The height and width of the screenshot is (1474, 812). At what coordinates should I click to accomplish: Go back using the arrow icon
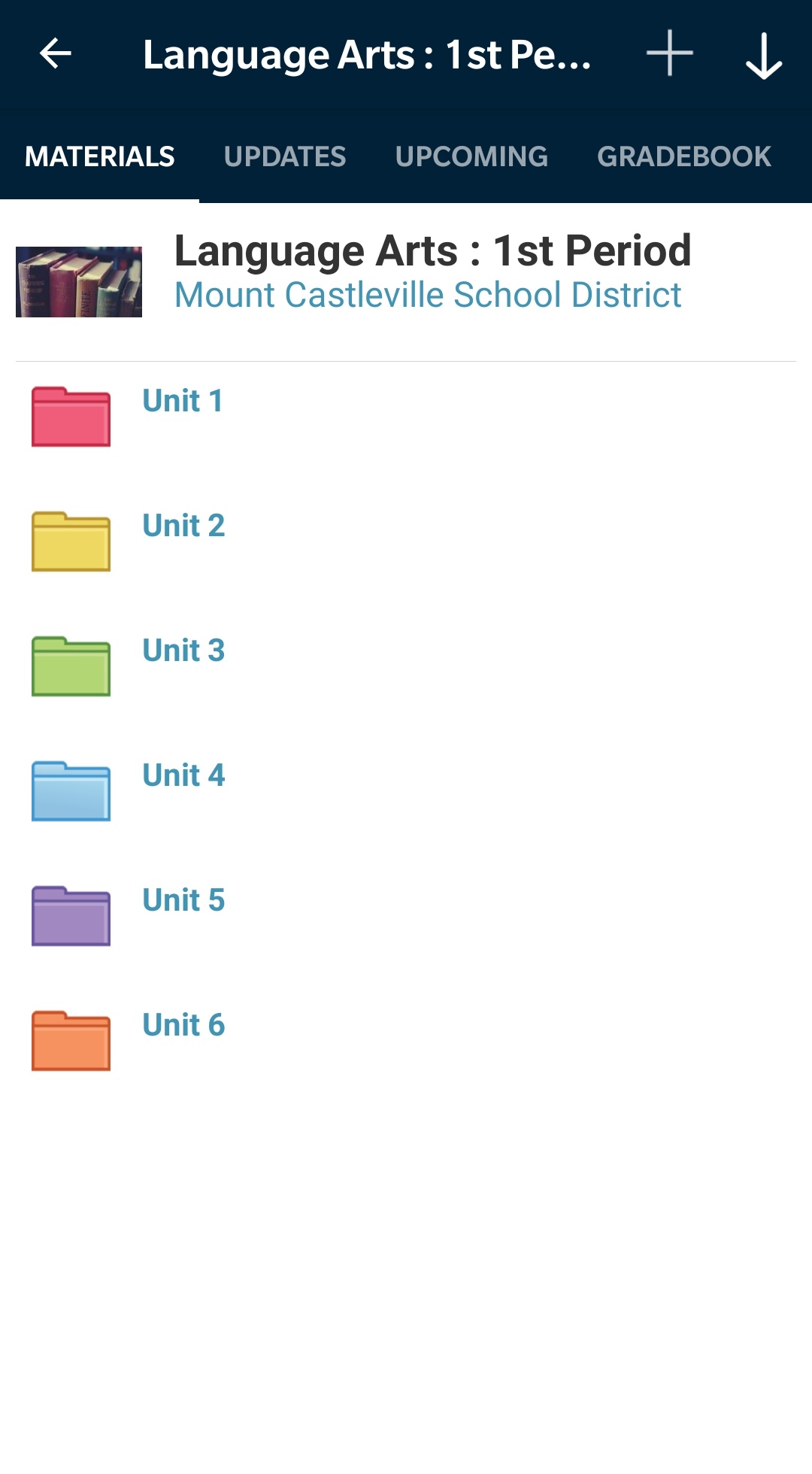point(55,54)
